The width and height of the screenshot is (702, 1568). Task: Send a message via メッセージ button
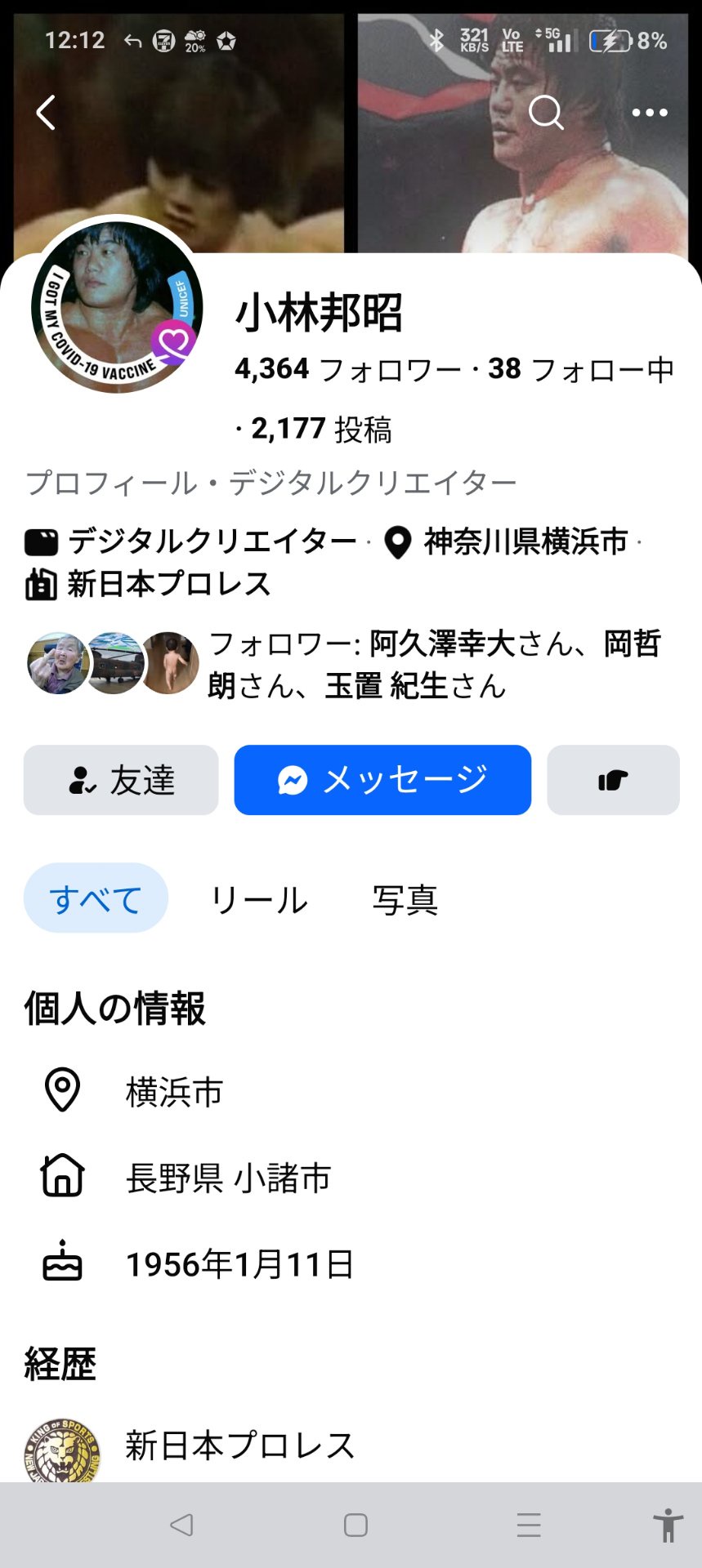point(382,780)
